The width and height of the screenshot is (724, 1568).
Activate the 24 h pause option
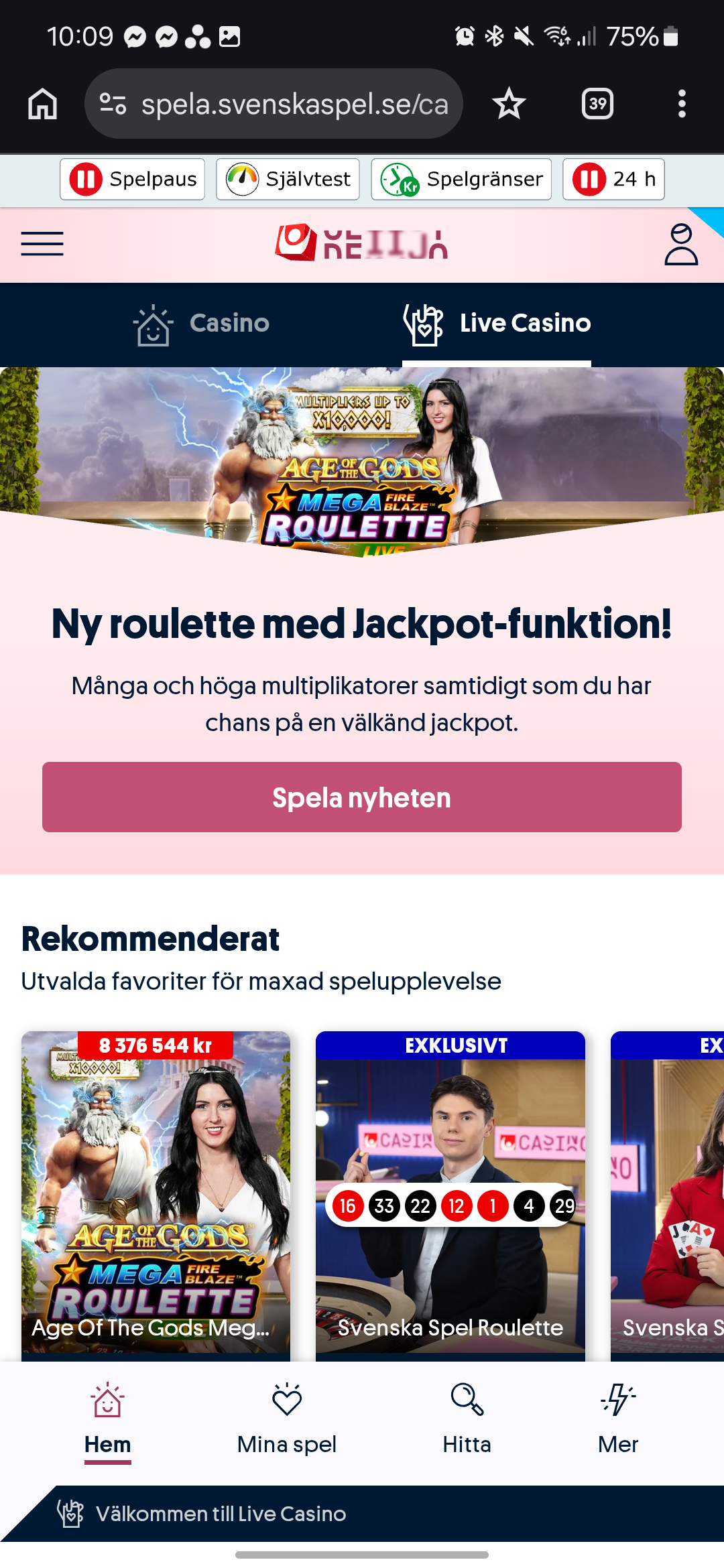click(x=613, y=179)
